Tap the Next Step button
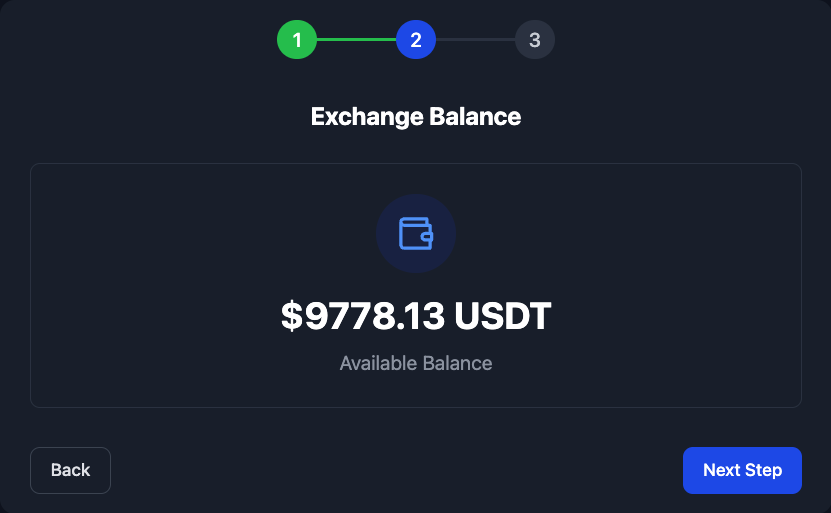The width and height of the screenshot is (831, 513). pyautogui.click(x=742, y=470)
